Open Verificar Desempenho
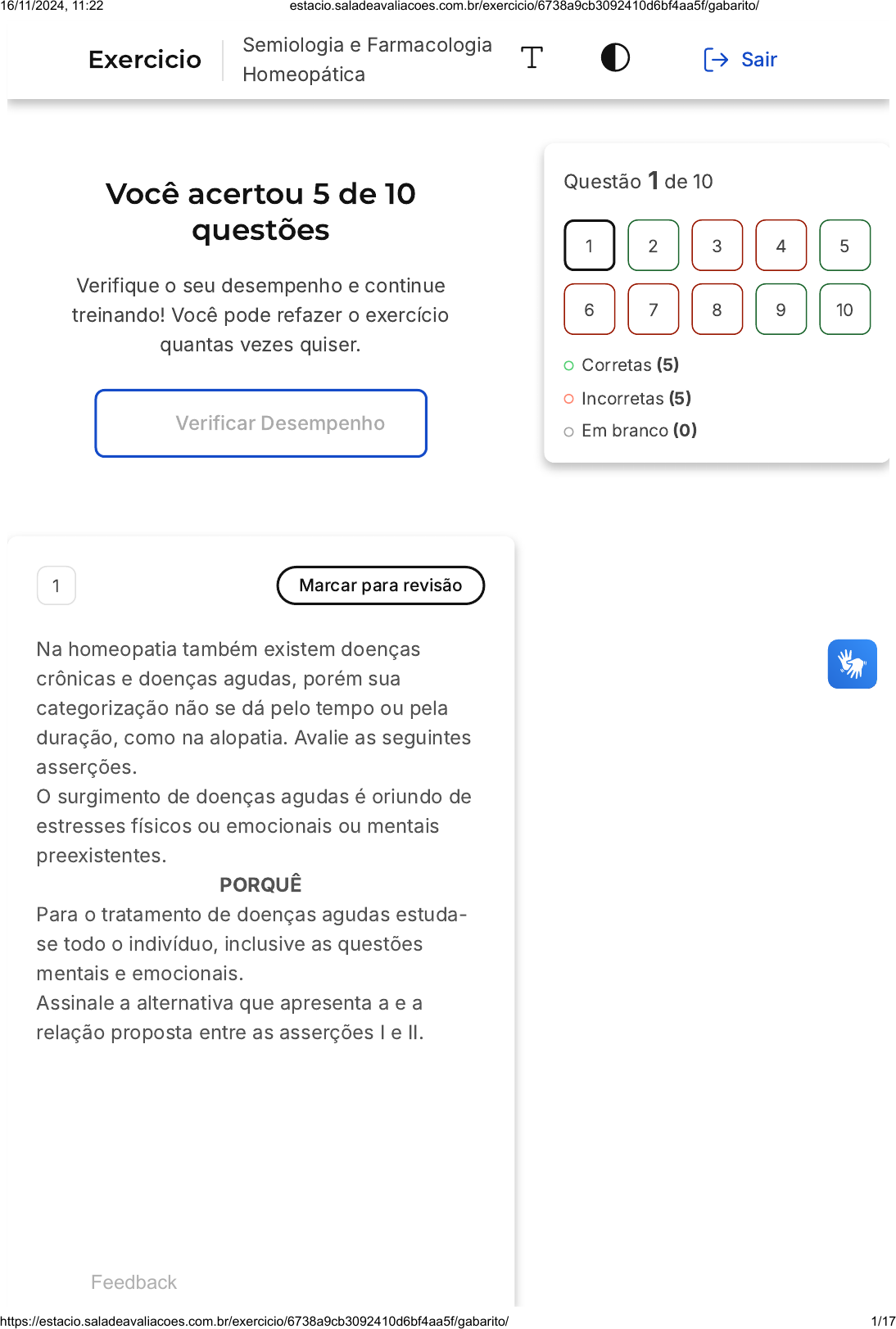896x1329 pixels. click(x=261, y=423)
